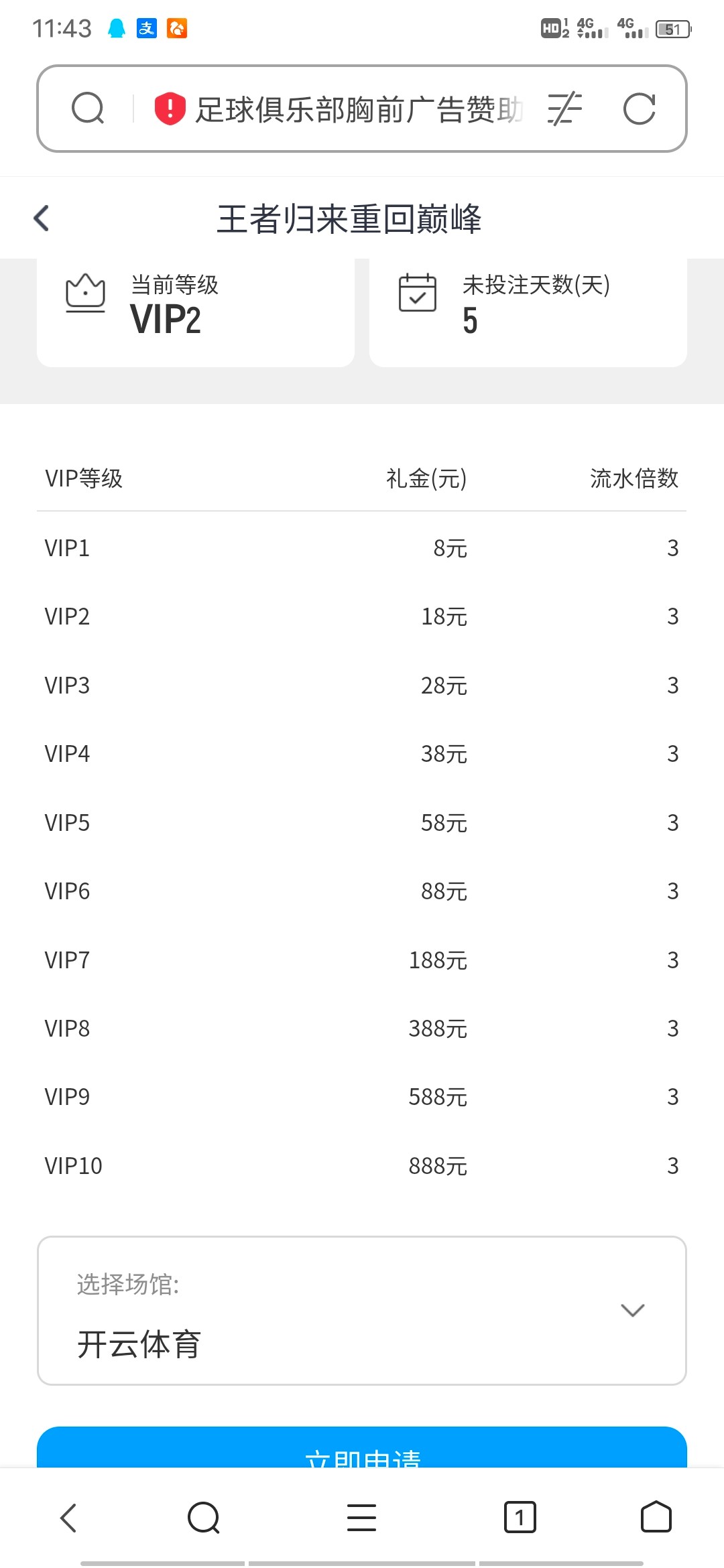Go to the browser home page
The image size is (724, 1568).
click(x=656, y=1518)
